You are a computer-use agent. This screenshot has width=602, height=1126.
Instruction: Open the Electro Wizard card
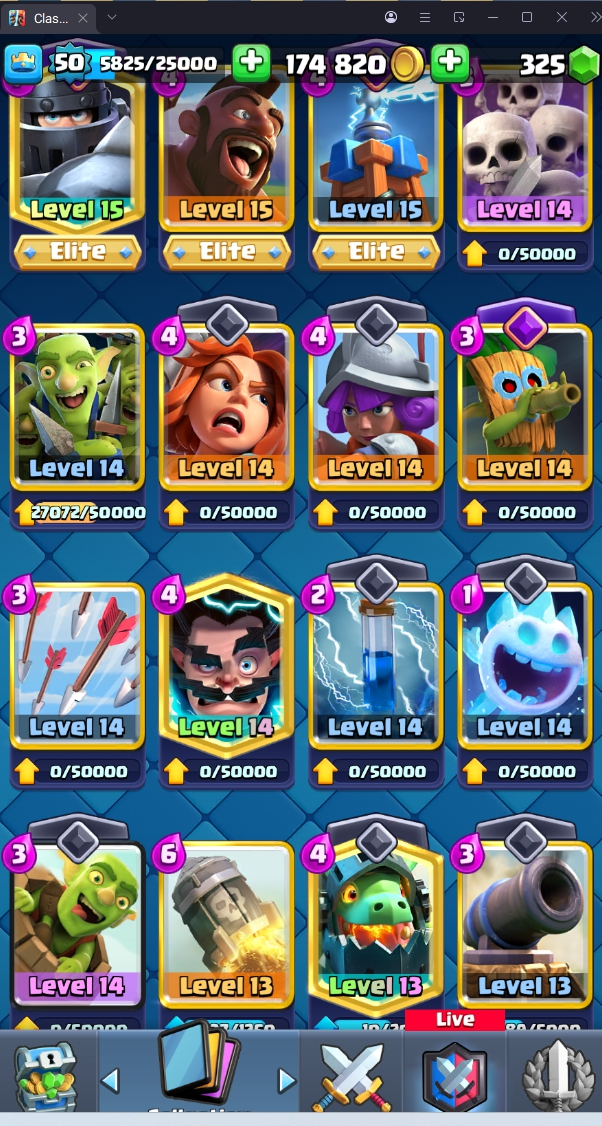click(226, 665)
